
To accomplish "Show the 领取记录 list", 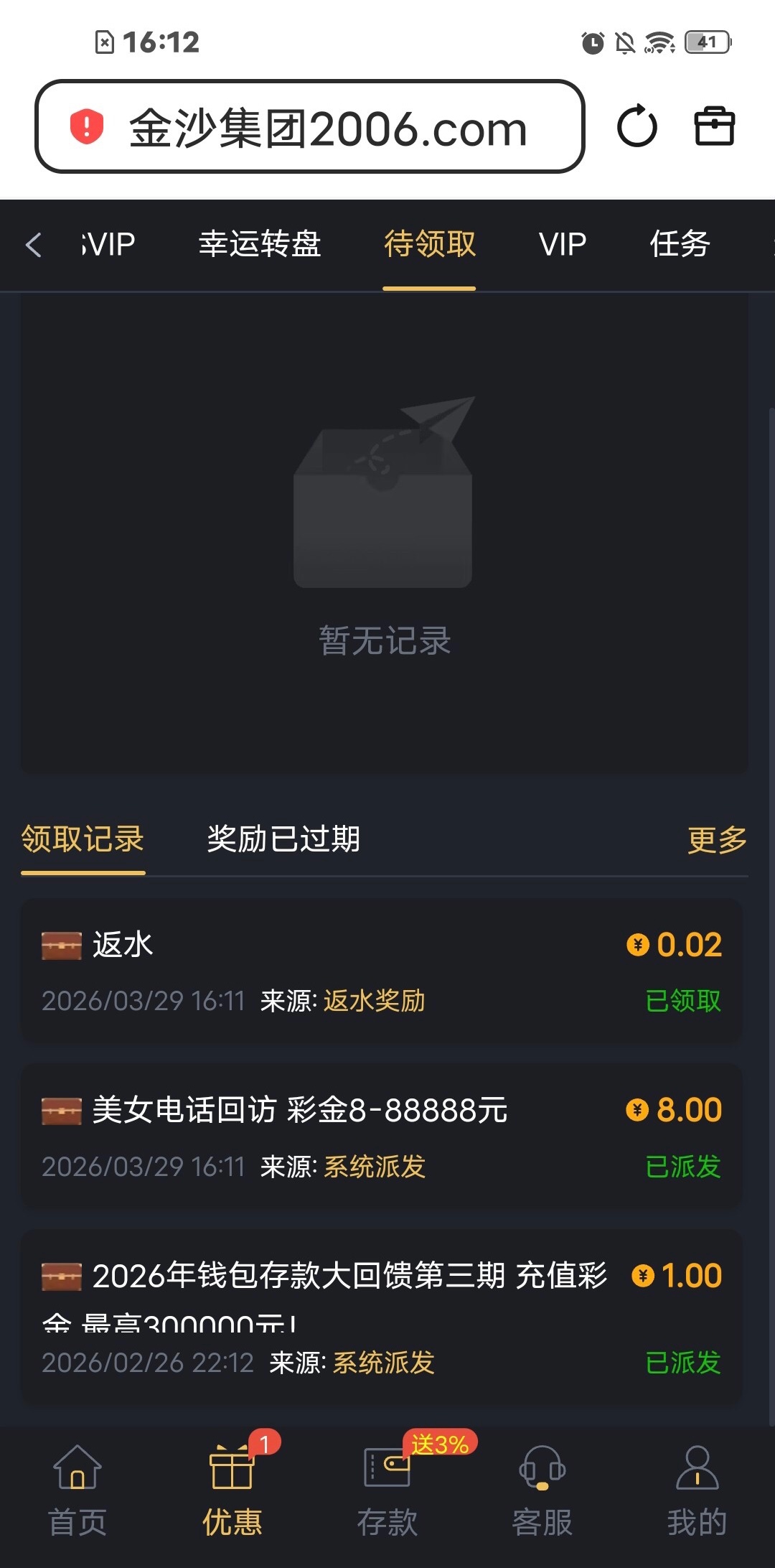I will (83, 839).
